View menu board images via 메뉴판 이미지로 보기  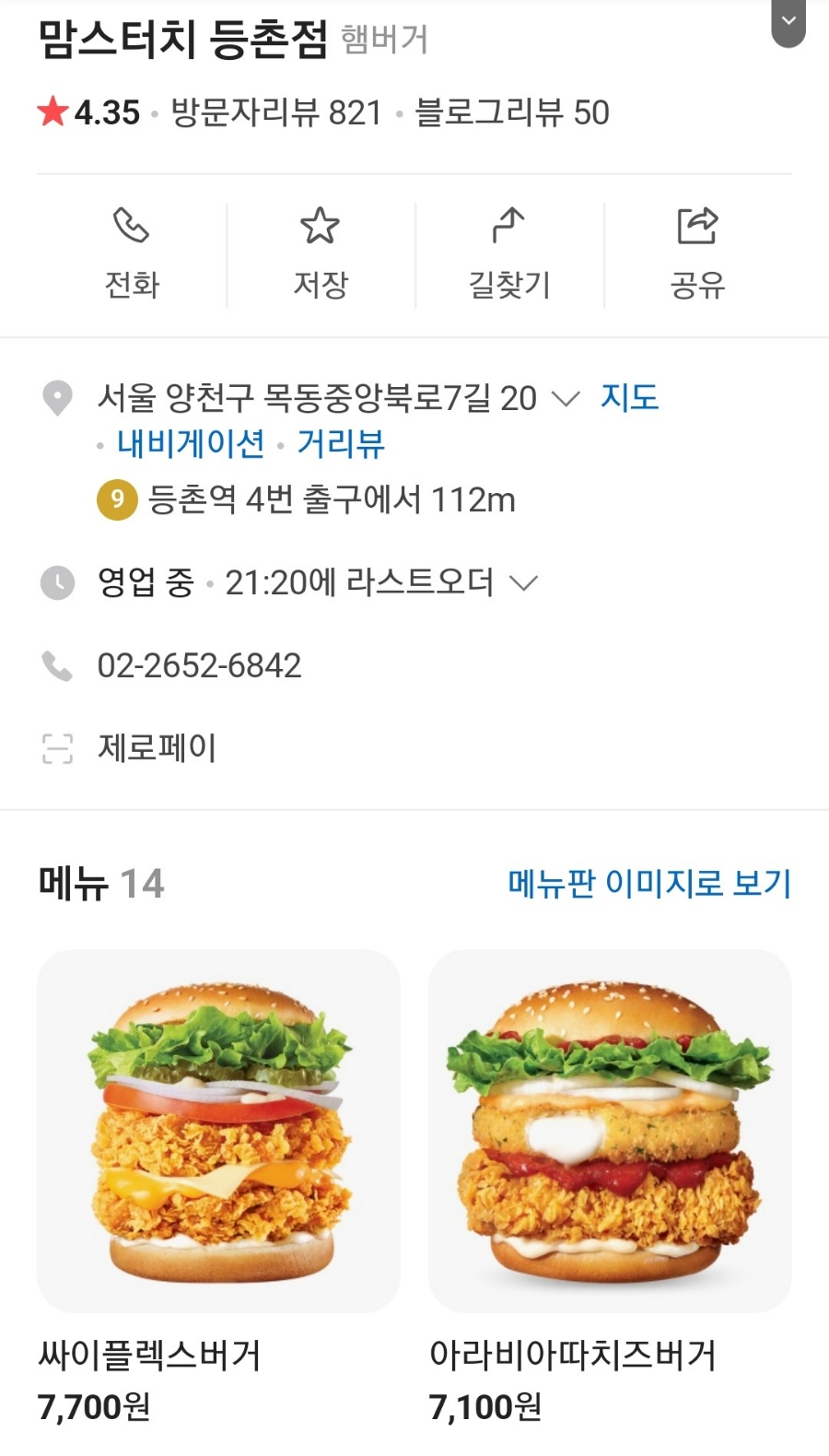coord(649,884)
